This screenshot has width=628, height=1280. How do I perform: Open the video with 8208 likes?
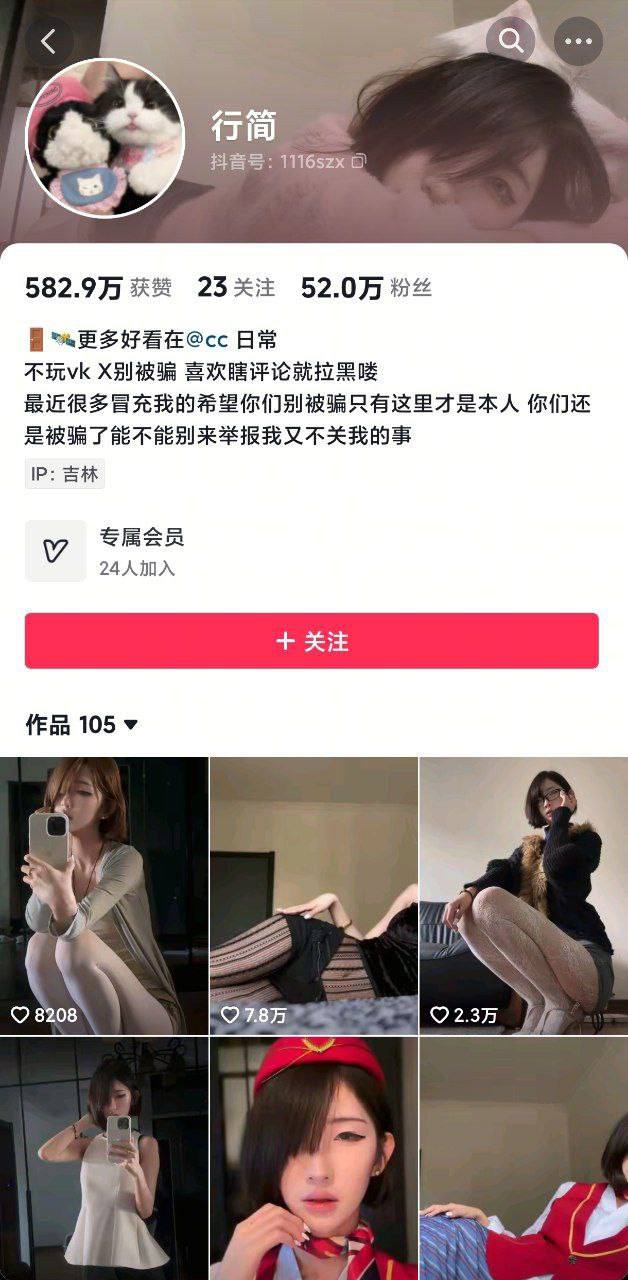[x=104, y=896]
